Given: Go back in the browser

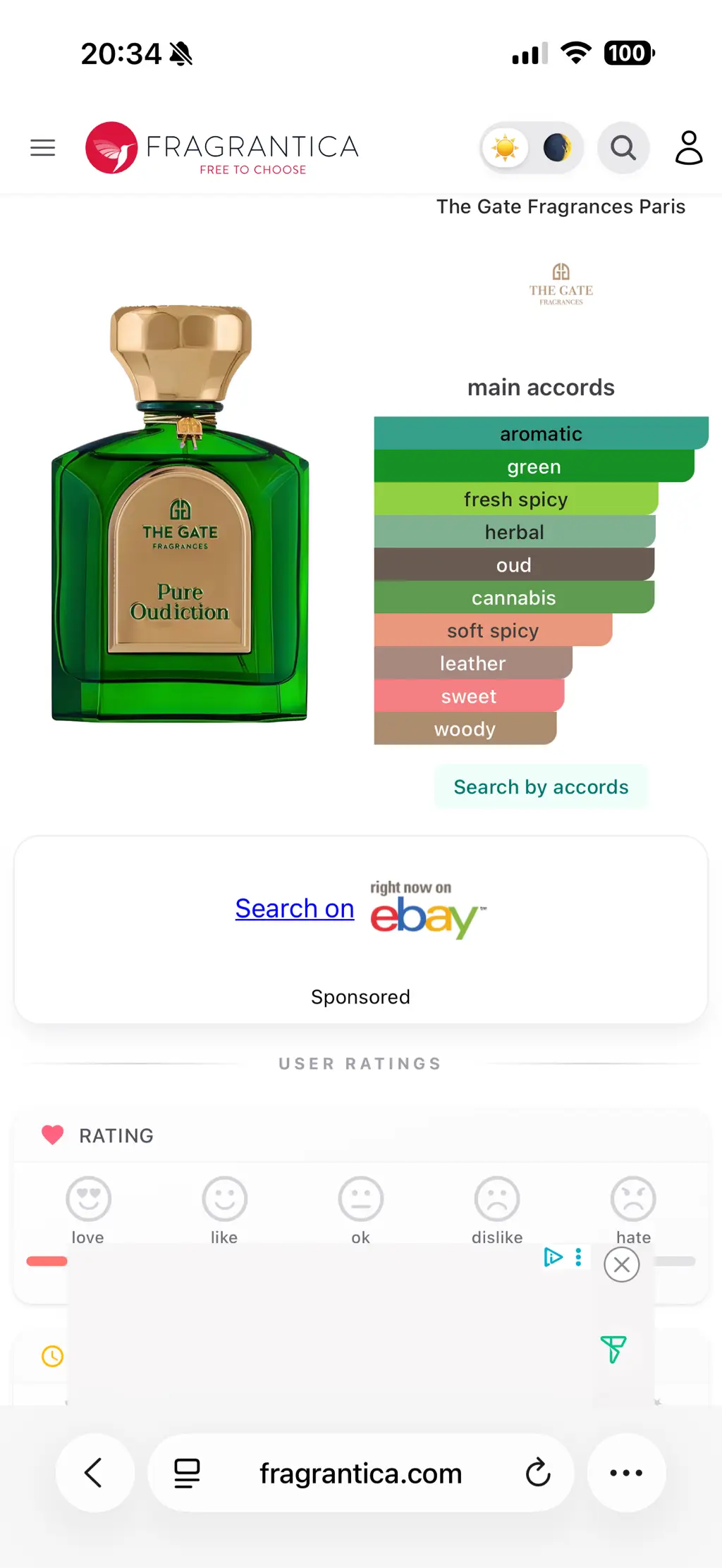Looking at the screenshot, I should pyautogui.click(x=94, y=1472).
